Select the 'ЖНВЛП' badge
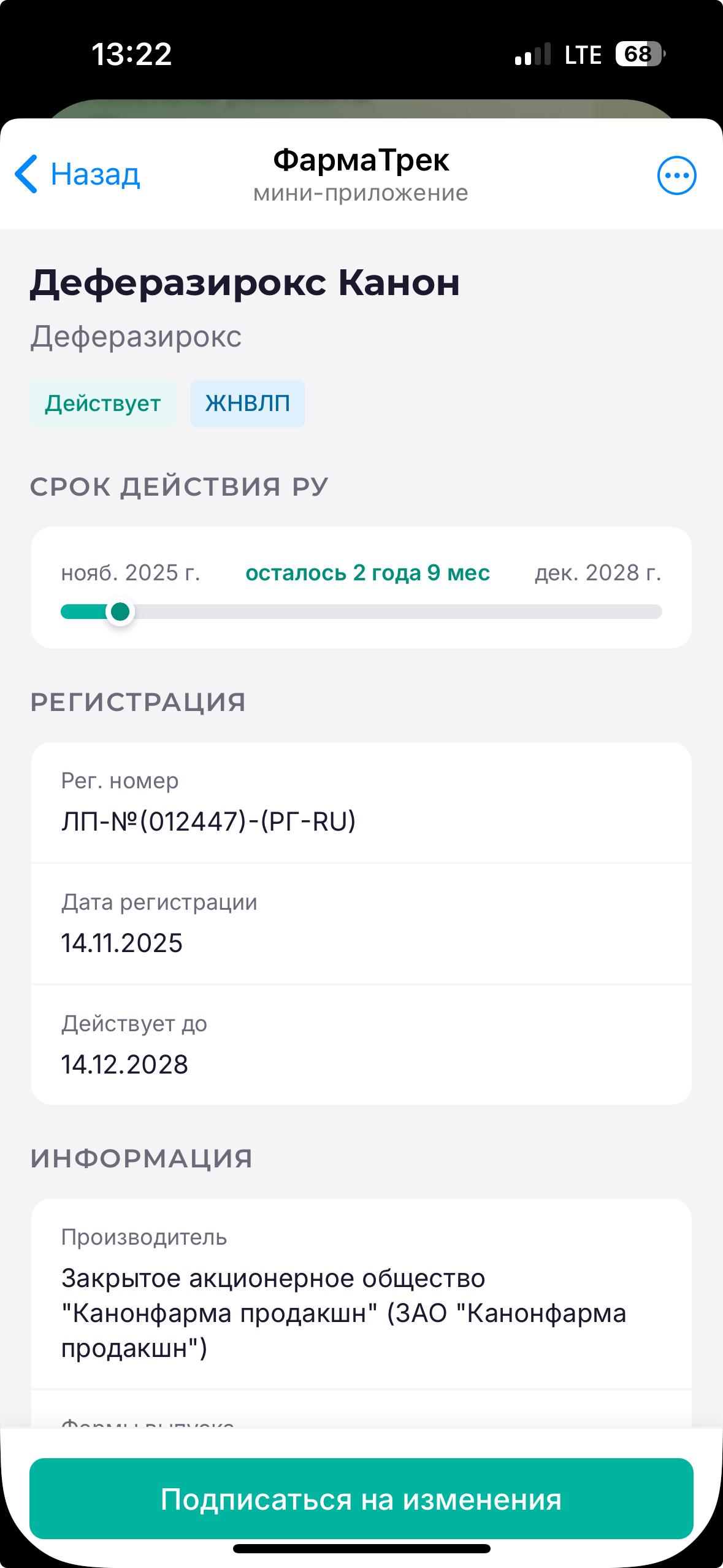 click(248, 403)
